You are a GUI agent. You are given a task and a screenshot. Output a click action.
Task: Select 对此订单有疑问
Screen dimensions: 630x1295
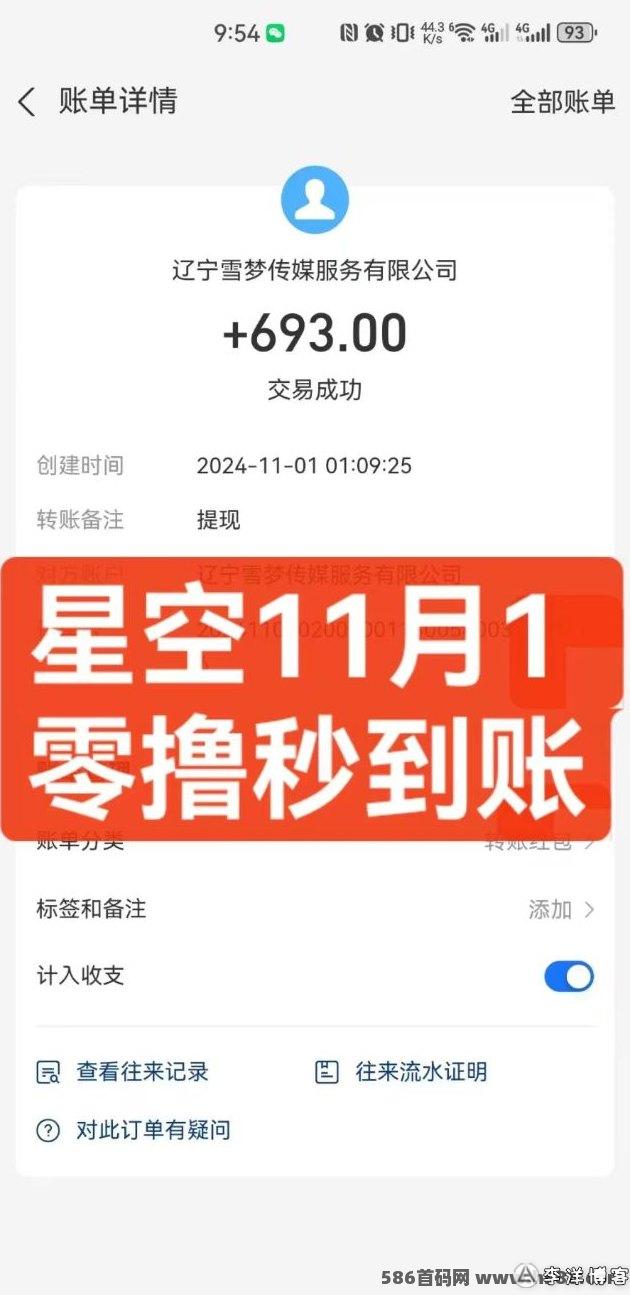click(133, 1130)
